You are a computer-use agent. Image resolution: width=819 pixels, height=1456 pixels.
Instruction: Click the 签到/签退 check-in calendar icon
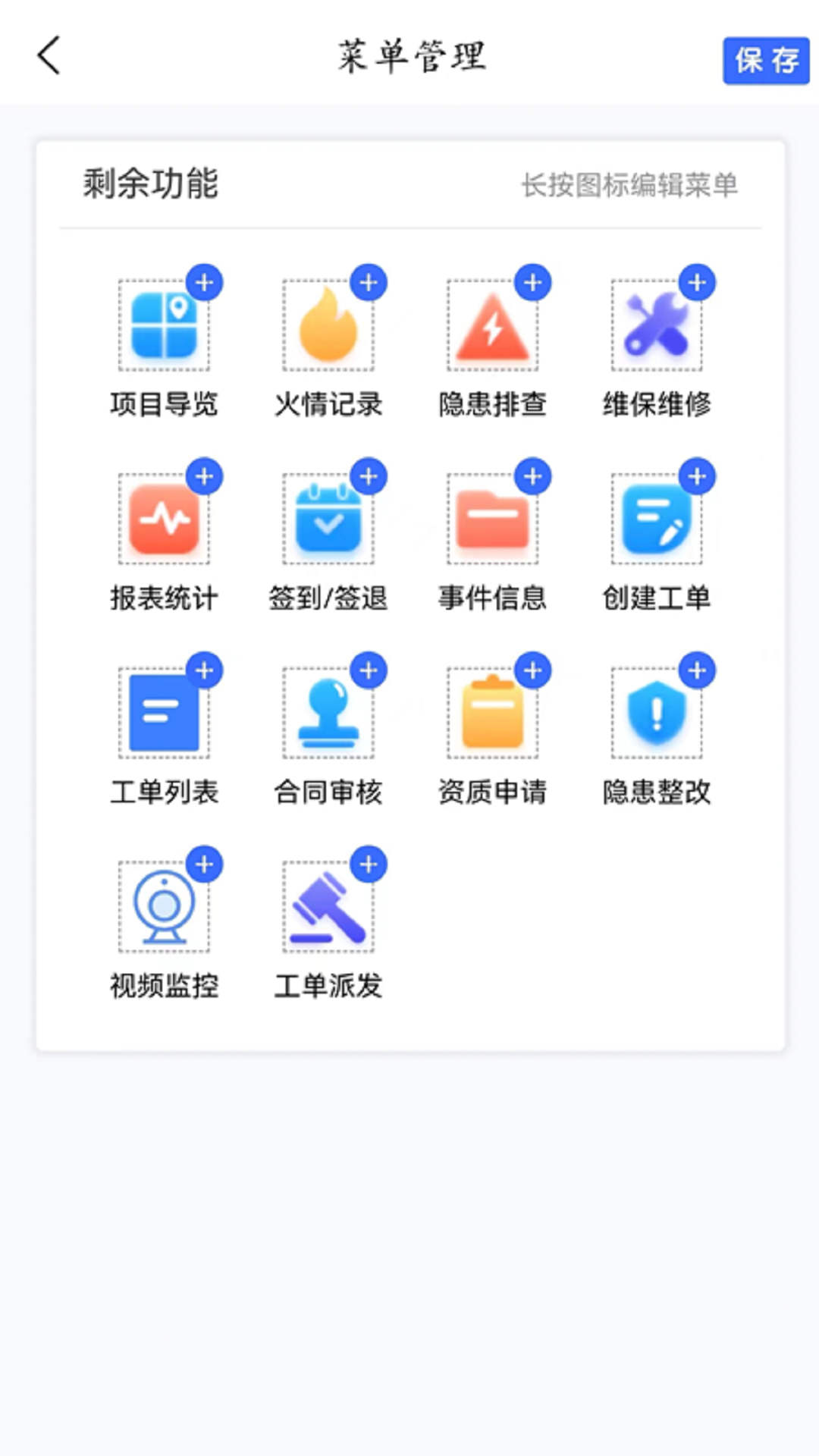328,519
